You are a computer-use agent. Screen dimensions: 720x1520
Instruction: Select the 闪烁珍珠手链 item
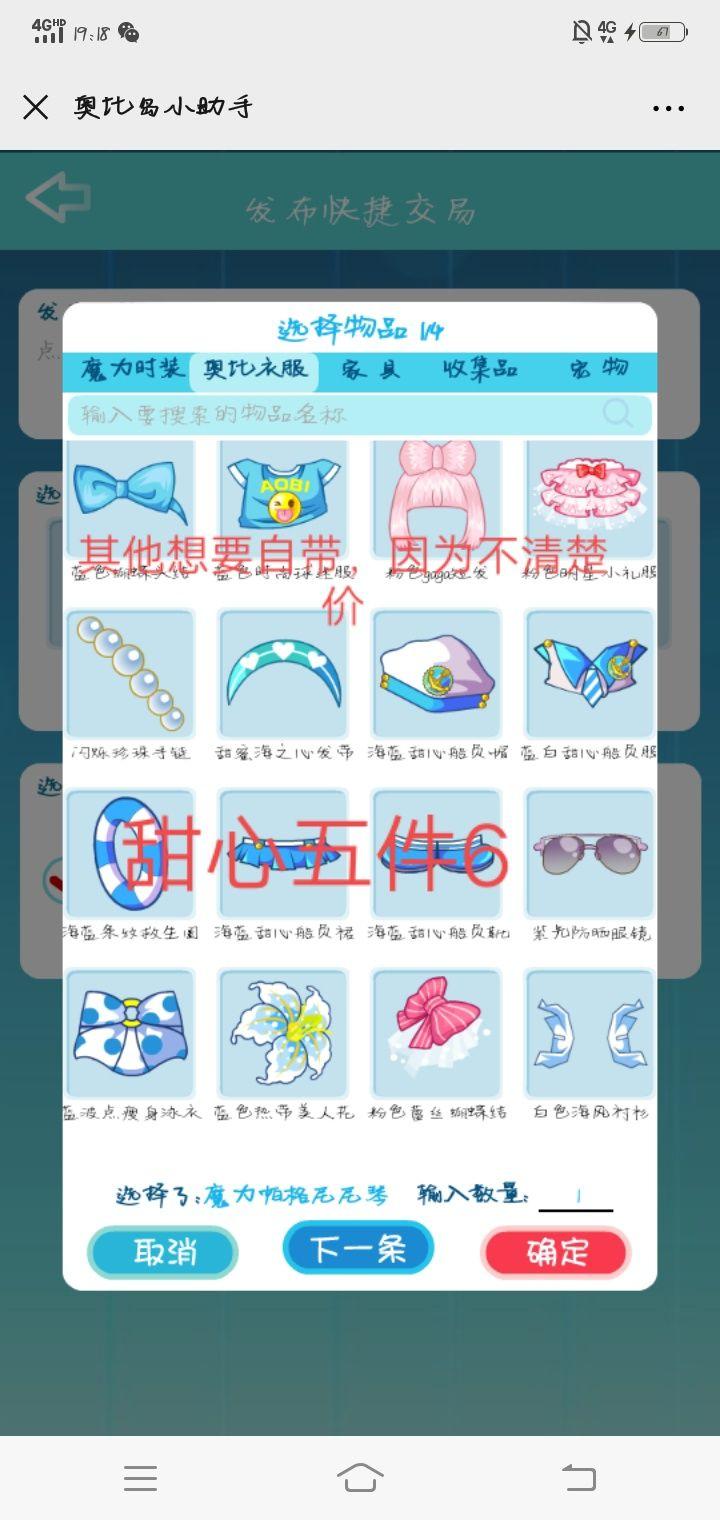pos(131,674)
